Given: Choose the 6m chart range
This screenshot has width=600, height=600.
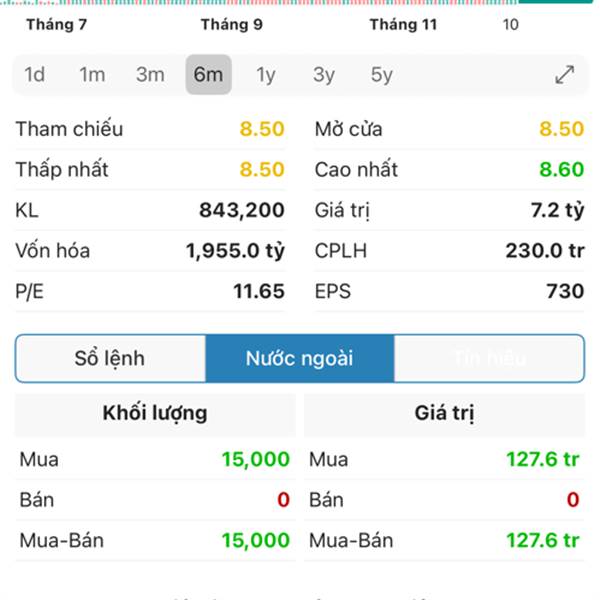Looking at the screenshot, I should [208, 75].
